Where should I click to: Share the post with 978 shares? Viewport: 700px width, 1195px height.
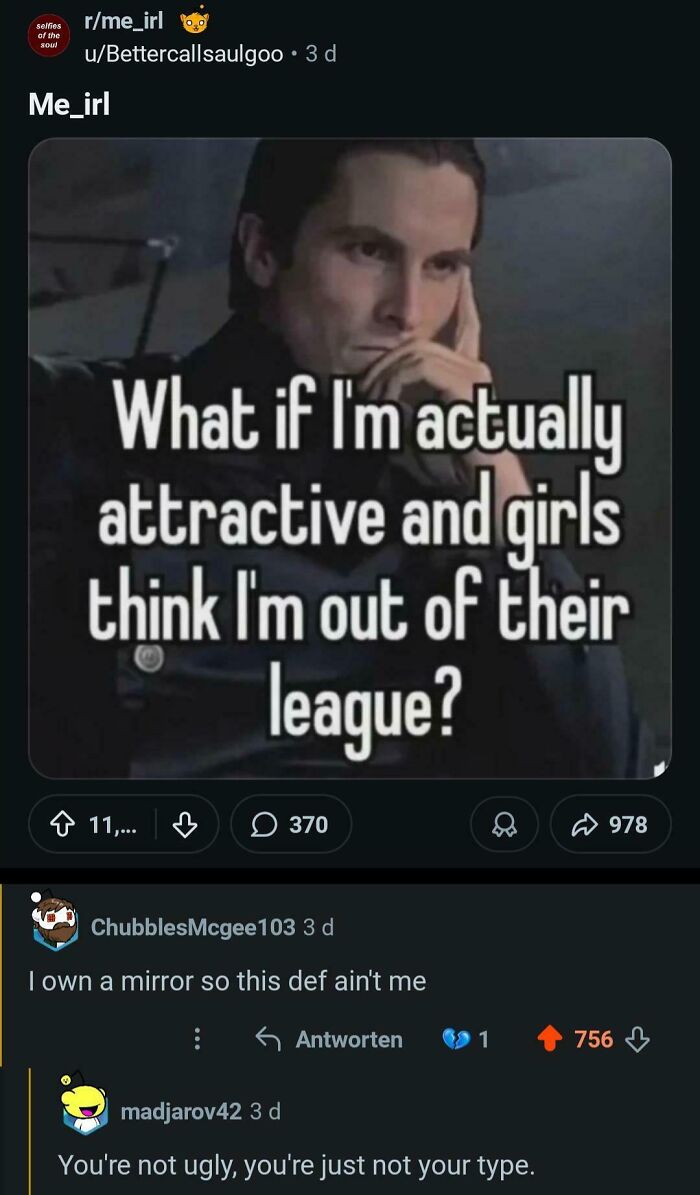coord(610,824)
